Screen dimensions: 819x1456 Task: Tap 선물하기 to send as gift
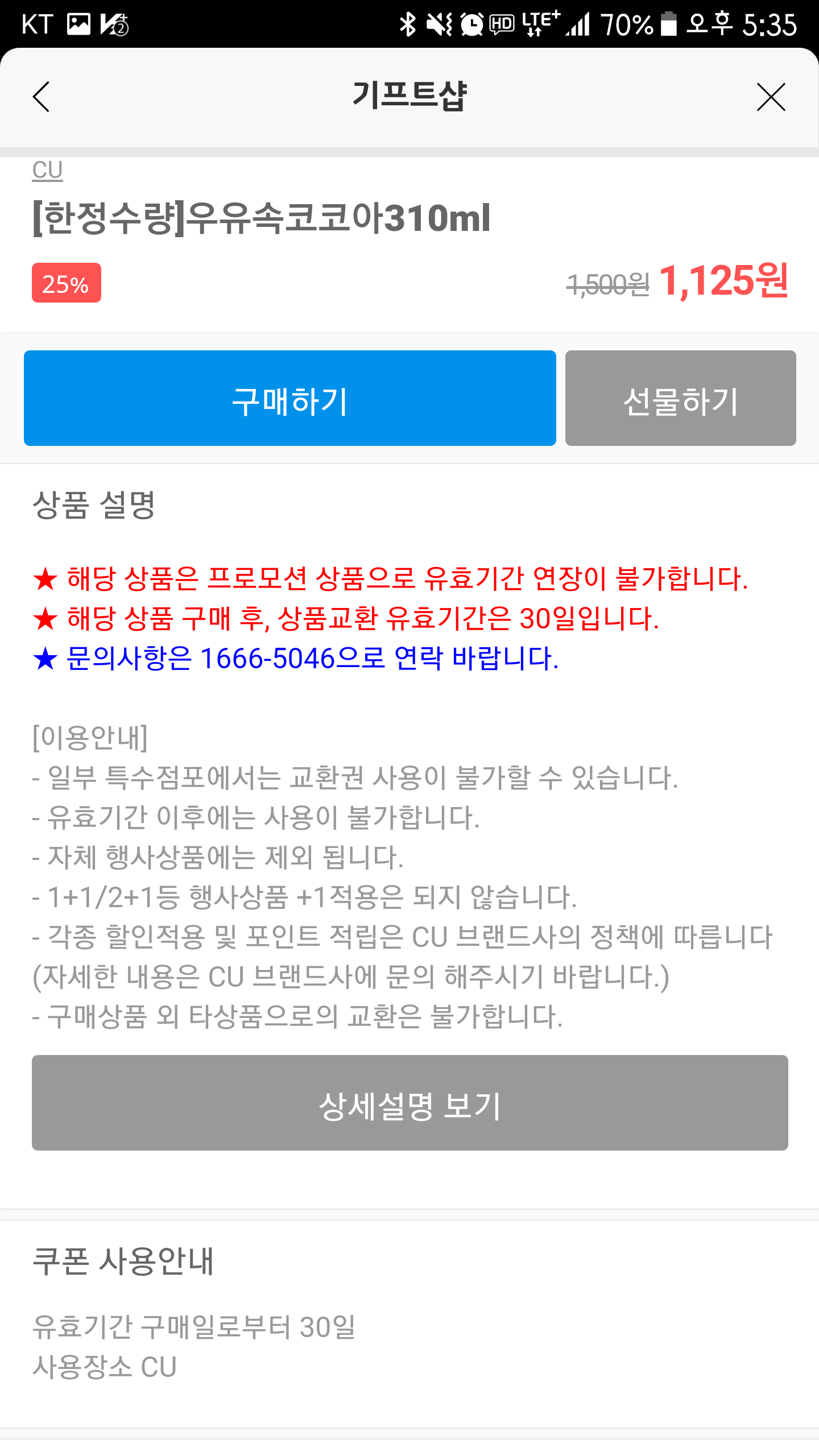pos(680,398)
